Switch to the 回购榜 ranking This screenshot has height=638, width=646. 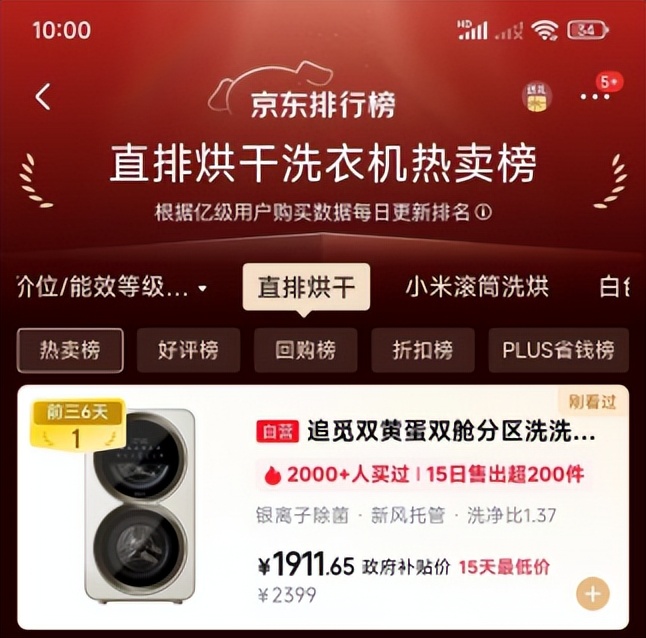[306, 351]
